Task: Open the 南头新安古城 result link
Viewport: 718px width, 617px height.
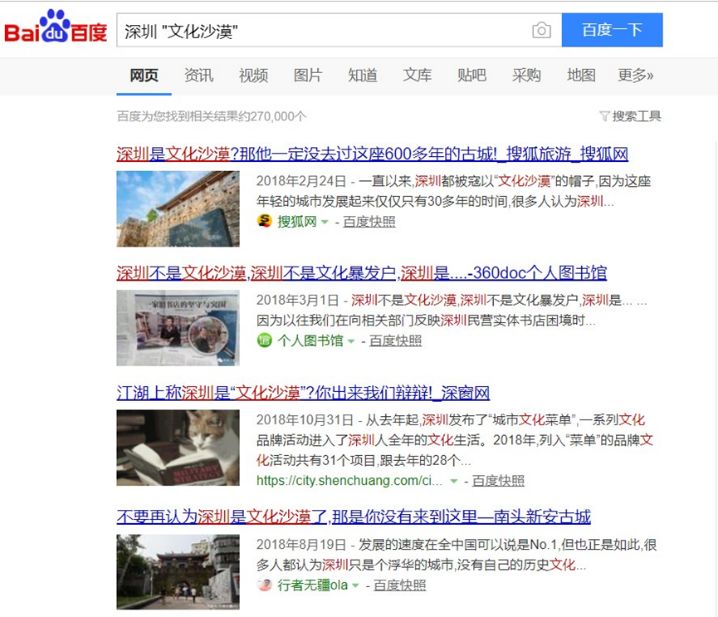Action: tap(353, 516)
